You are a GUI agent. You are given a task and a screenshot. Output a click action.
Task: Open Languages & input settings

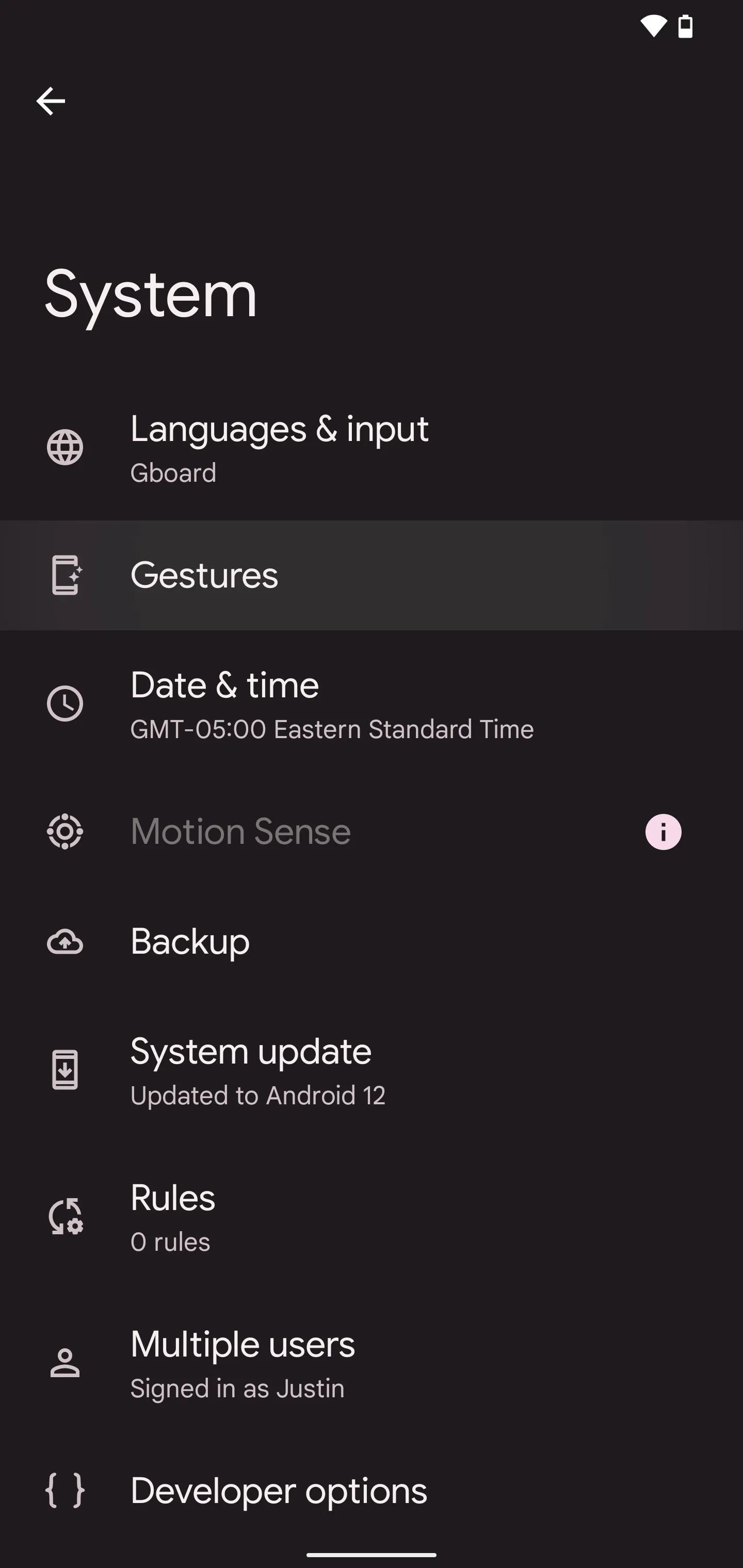(x=372, y=448)
